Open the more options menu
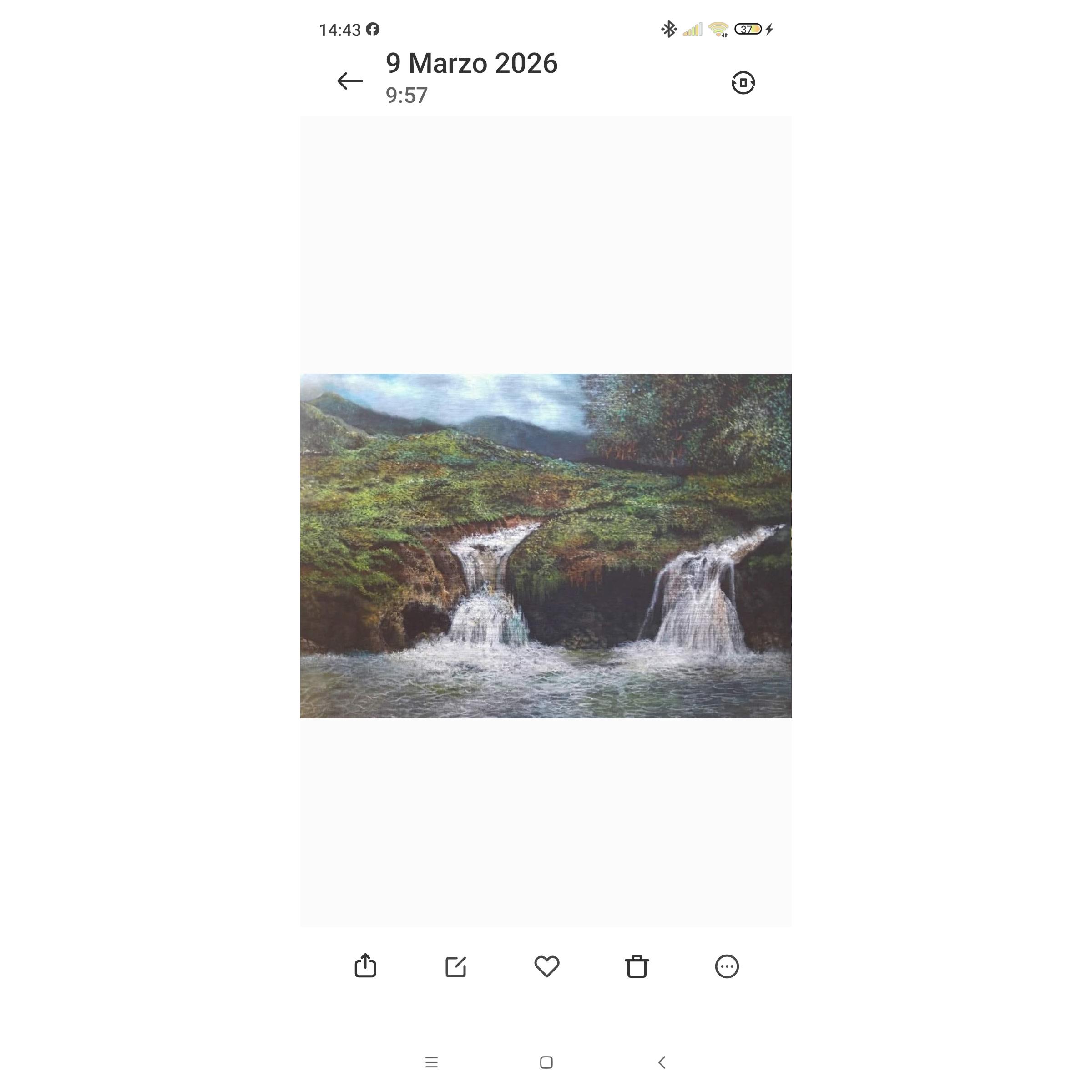The height and width of the screenshot is (1092, 1092). point(727,966)
